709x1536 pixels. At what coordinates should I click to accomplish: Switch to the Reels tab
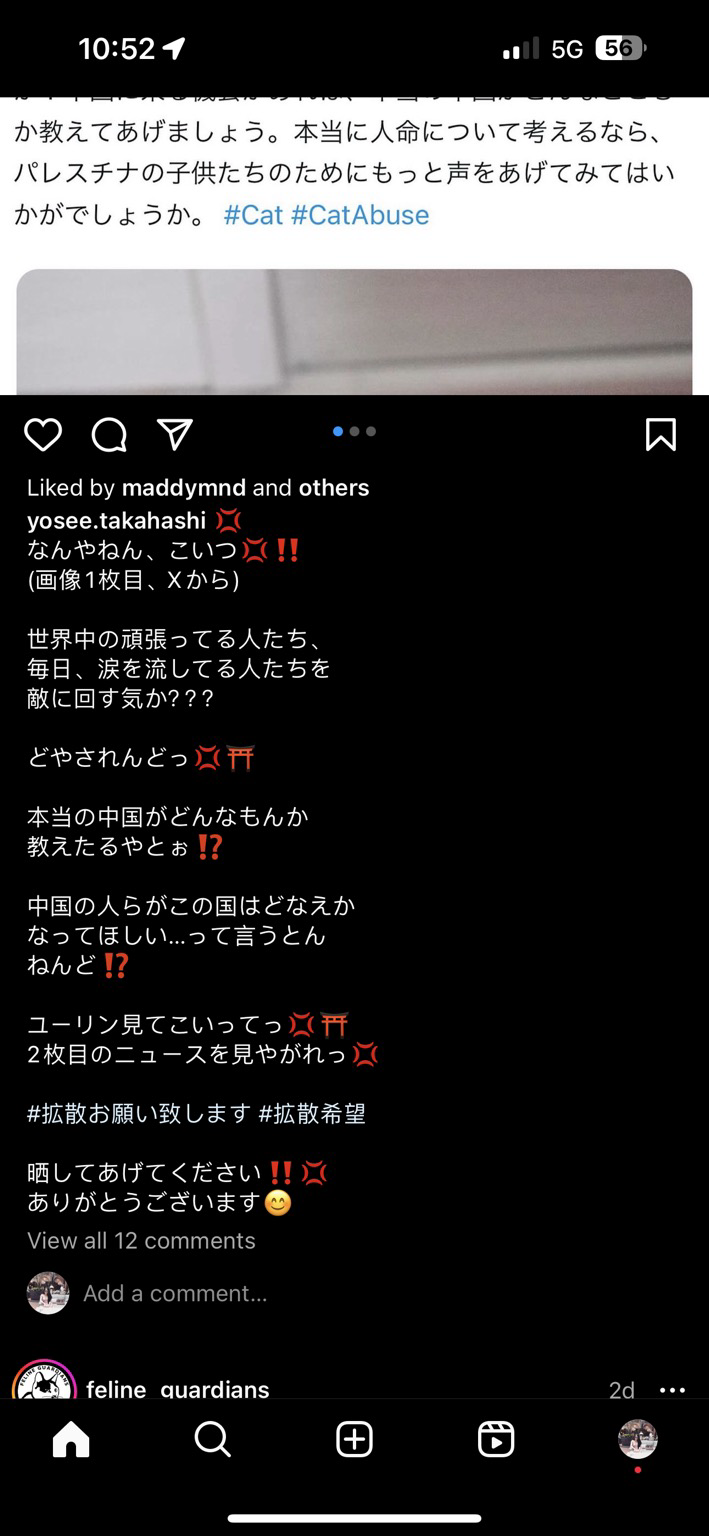pyautogui.click(x=496, y=1440)
